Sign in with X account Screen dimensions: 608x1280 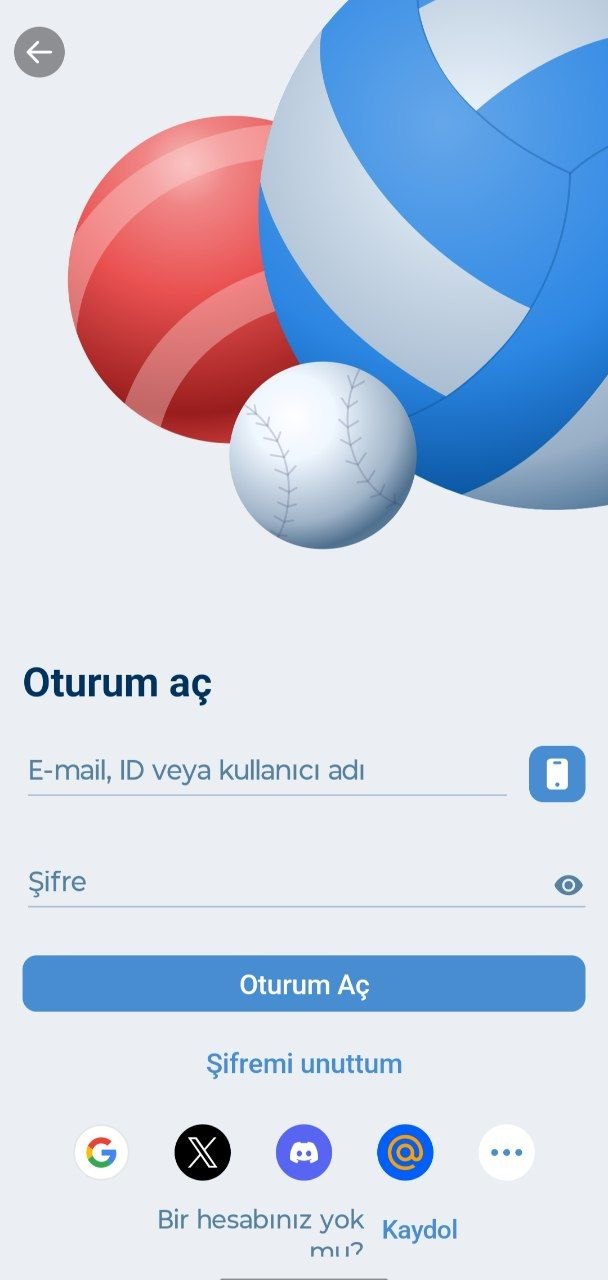[x=203, y=1153]
